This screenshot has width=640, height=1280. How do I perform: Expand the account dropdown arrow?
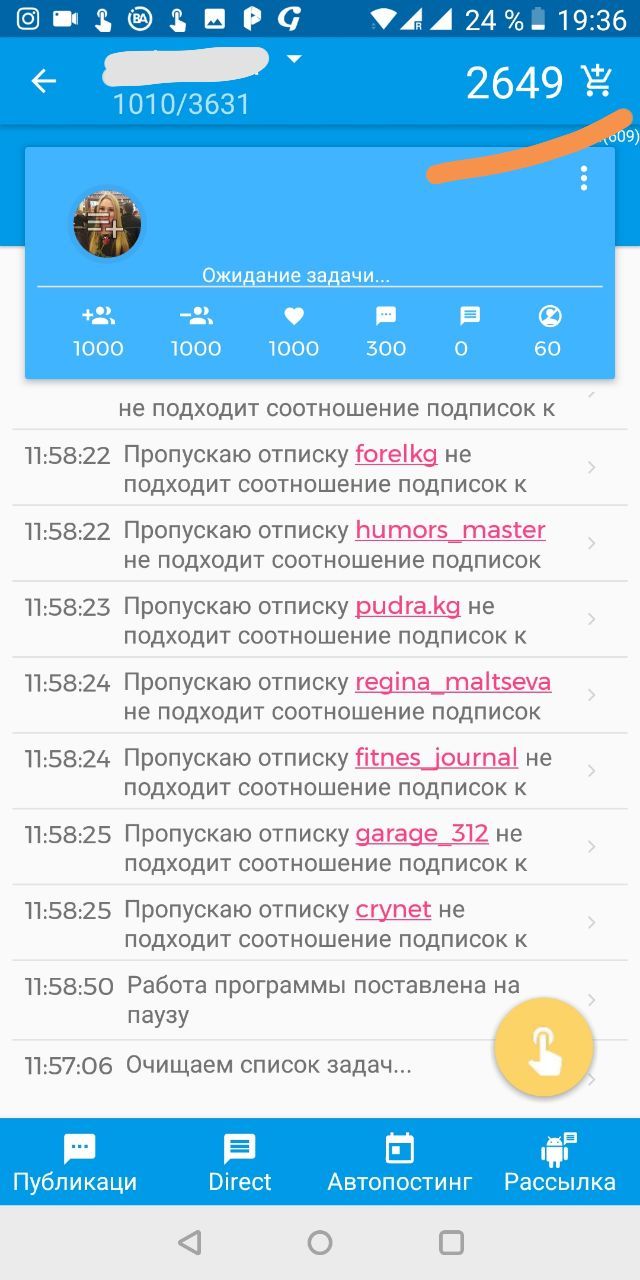click(x=294, y=60)
